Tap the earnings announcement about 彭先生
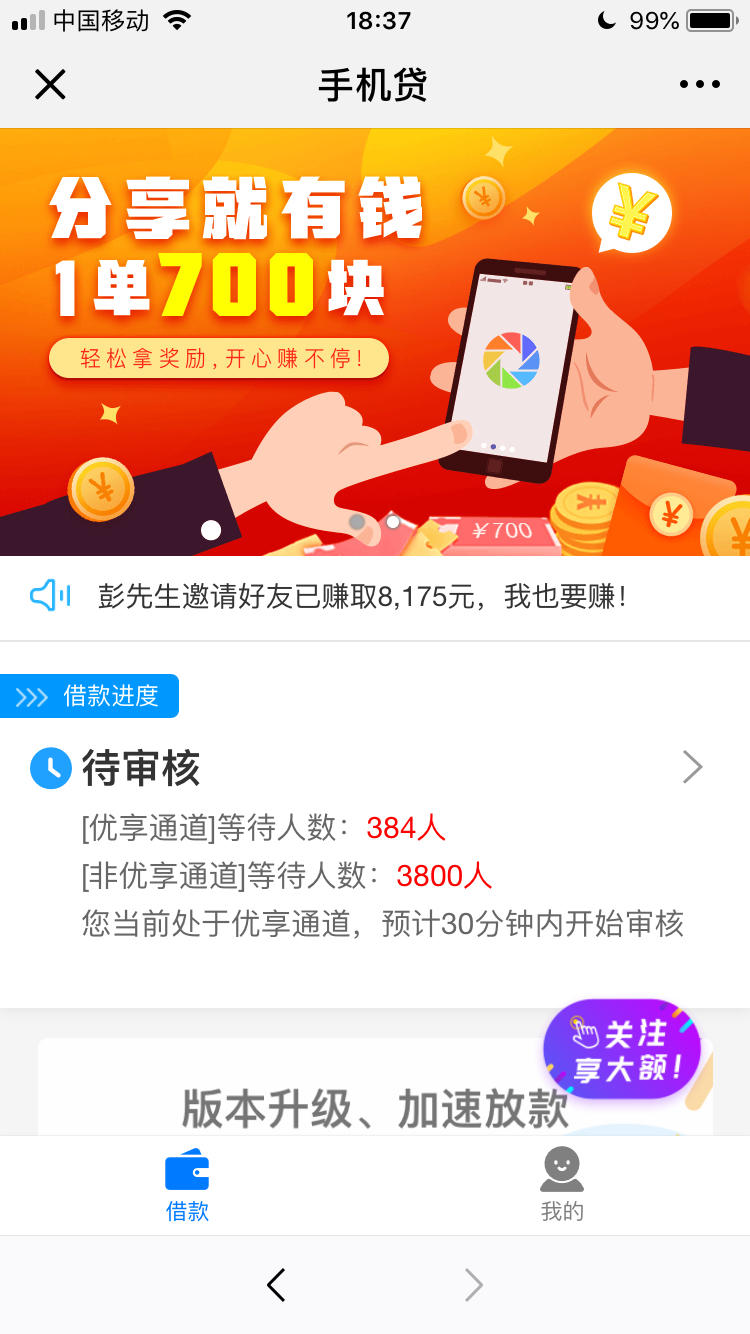The width and height of the screenshot is (750, 1334). (x=375, y=596)
